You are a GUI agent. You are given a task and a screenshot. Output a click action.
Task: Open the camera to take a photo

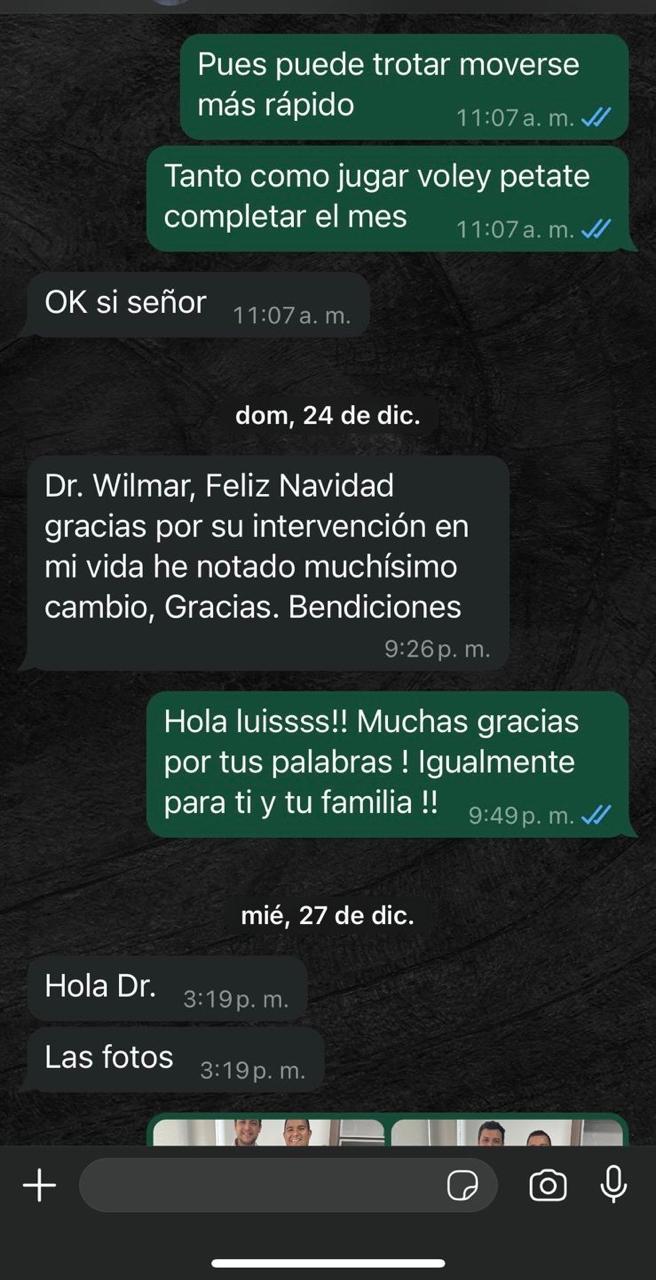[x=547, y=1186]
